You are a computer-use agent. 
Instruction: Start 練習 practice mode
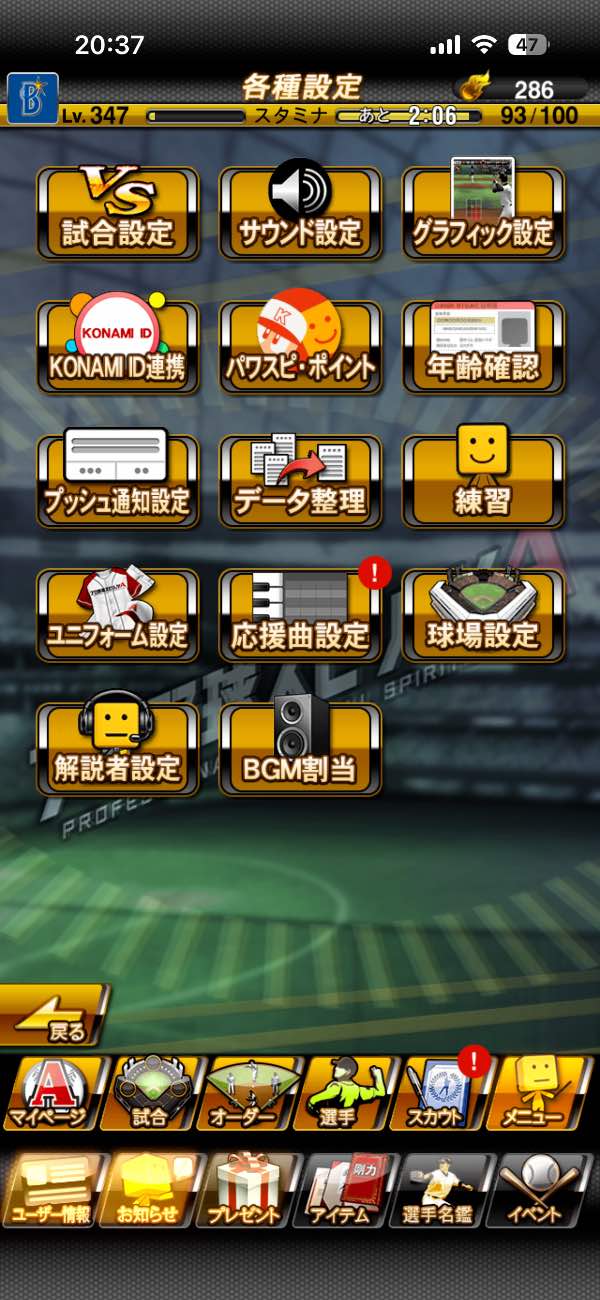(x=483, y=482)
